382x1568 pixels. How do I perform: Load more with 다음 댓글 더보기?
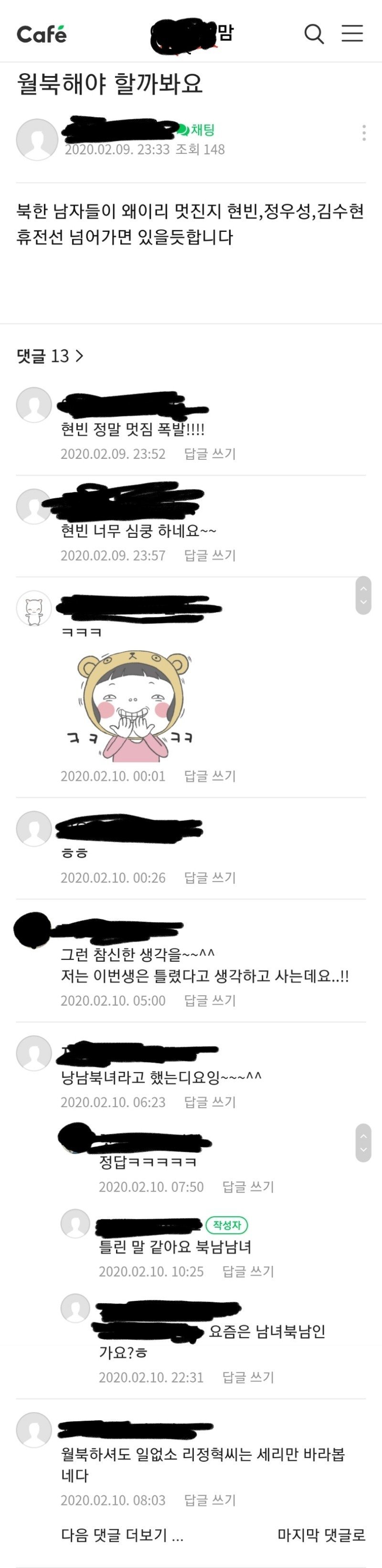[x=122, y=1535]
